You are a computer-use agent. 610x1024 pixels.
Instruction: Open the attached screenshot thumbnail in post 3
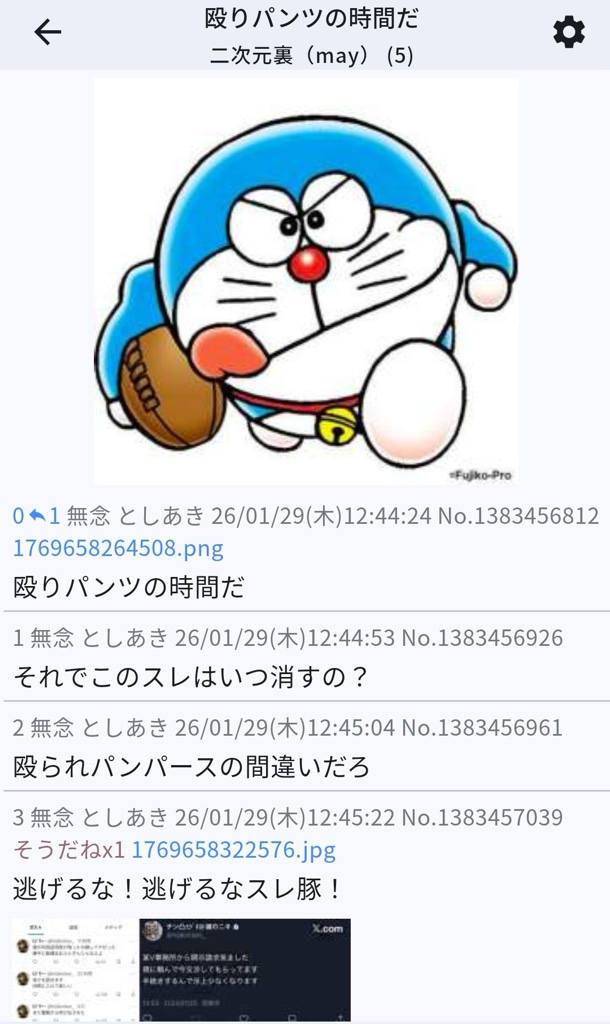pyautogui.click(x=181, y=969)
